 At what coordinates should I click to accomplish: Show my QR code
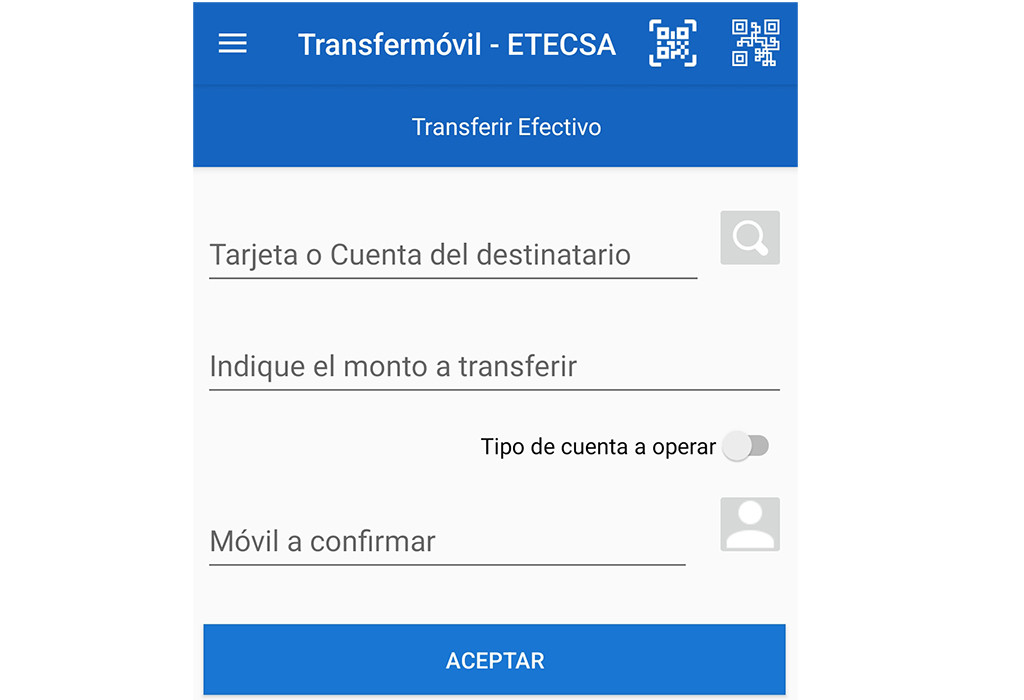pos(755,43)
